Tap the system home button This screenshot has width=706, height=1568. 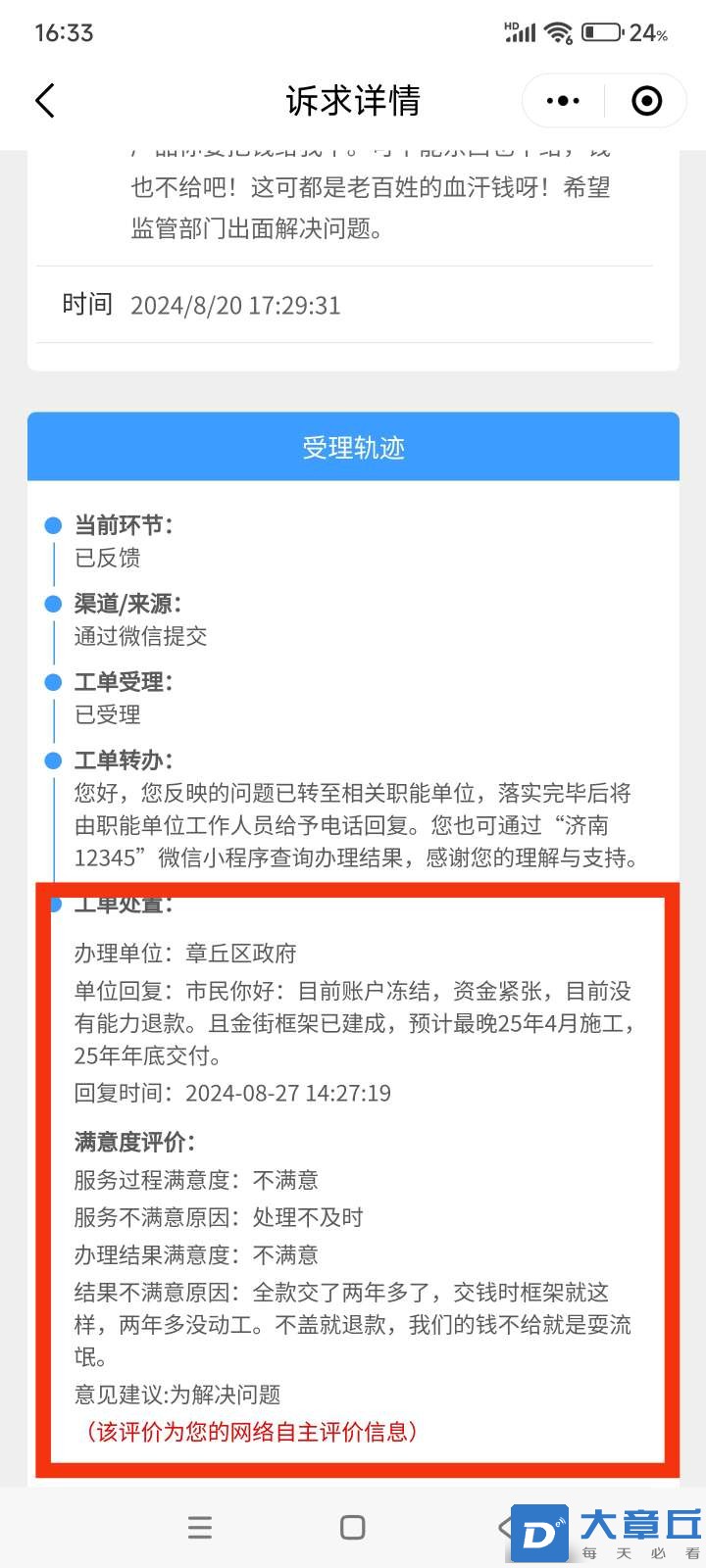coord(352,1527)
